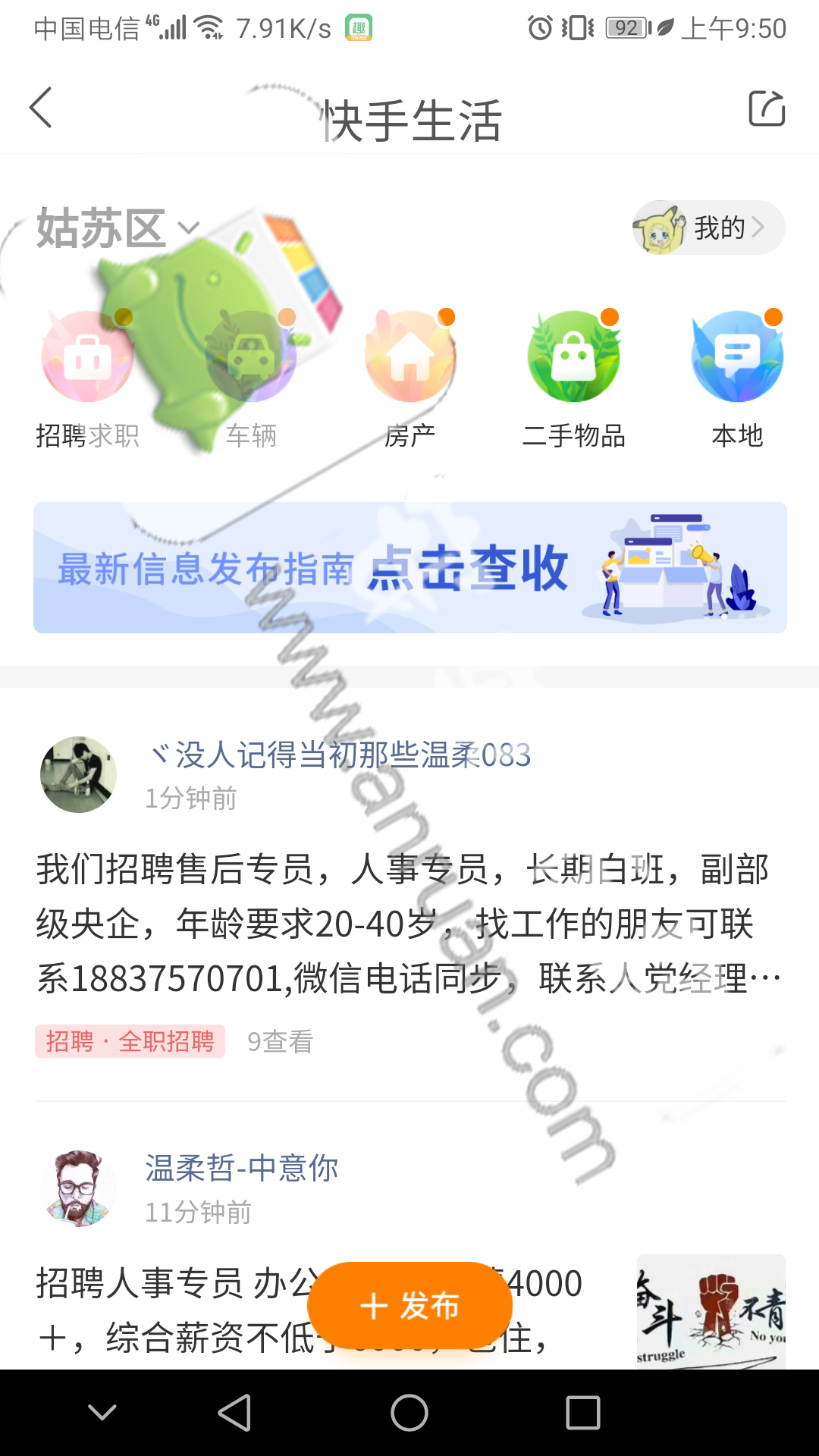819x1456 pixels.
Task: Open the 最新信息发布指南 banner
Action: pyautogui.click(x=409, y=567)
